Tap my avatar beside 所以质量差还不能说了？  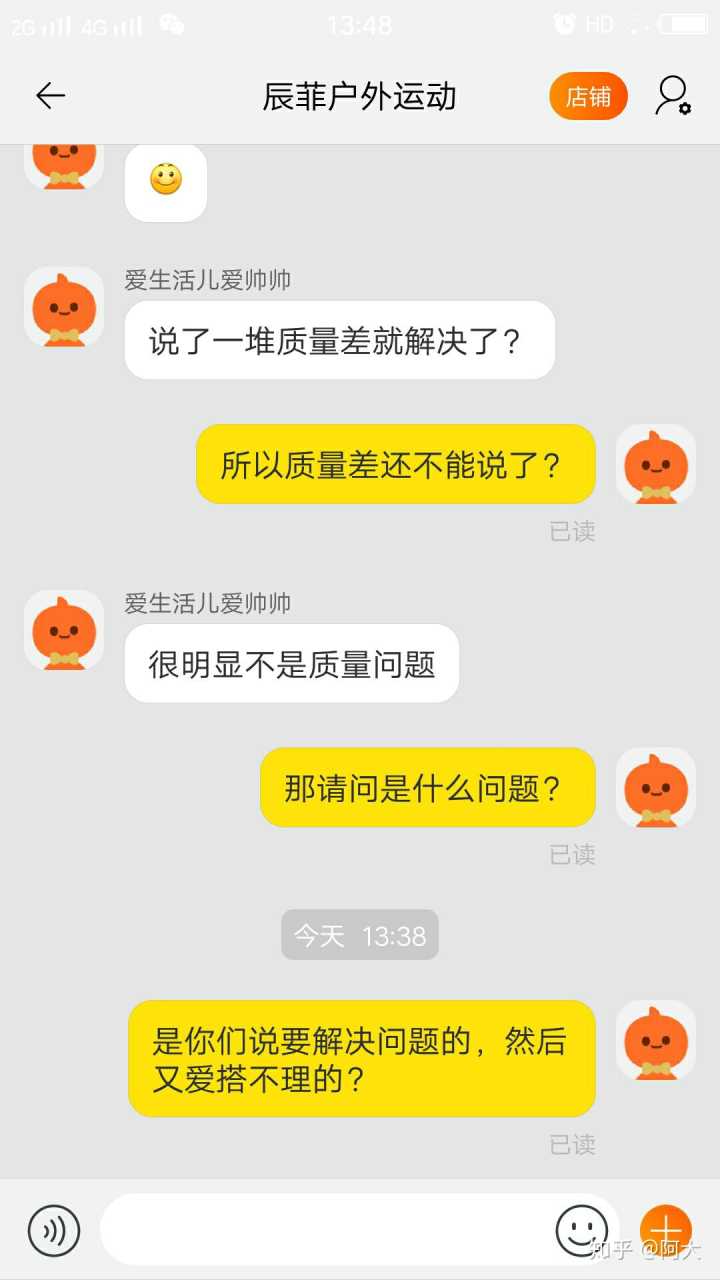(656, 464)
